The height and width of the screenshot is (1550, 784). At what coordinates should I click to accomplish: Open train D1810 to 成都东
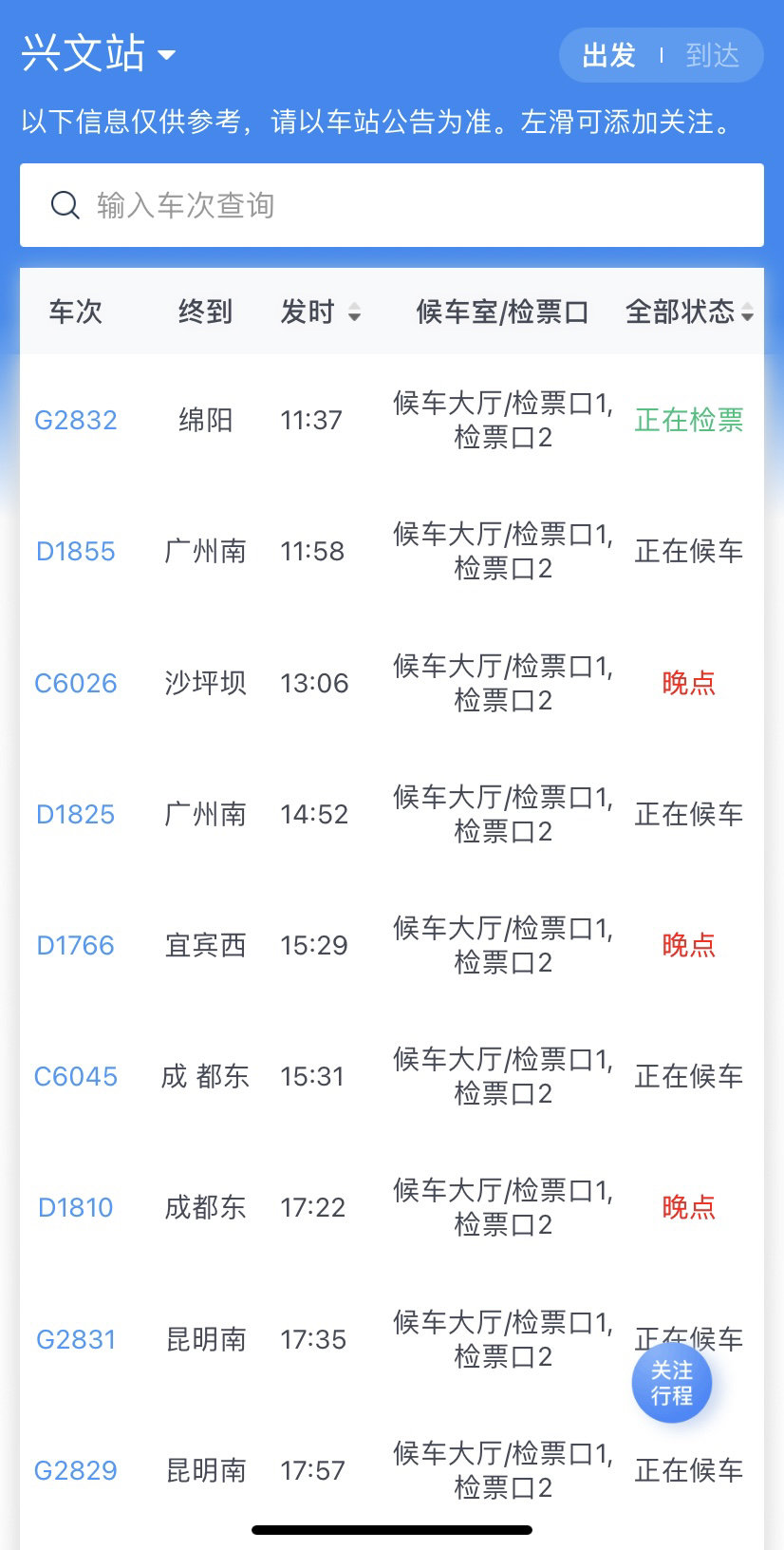76,1207
